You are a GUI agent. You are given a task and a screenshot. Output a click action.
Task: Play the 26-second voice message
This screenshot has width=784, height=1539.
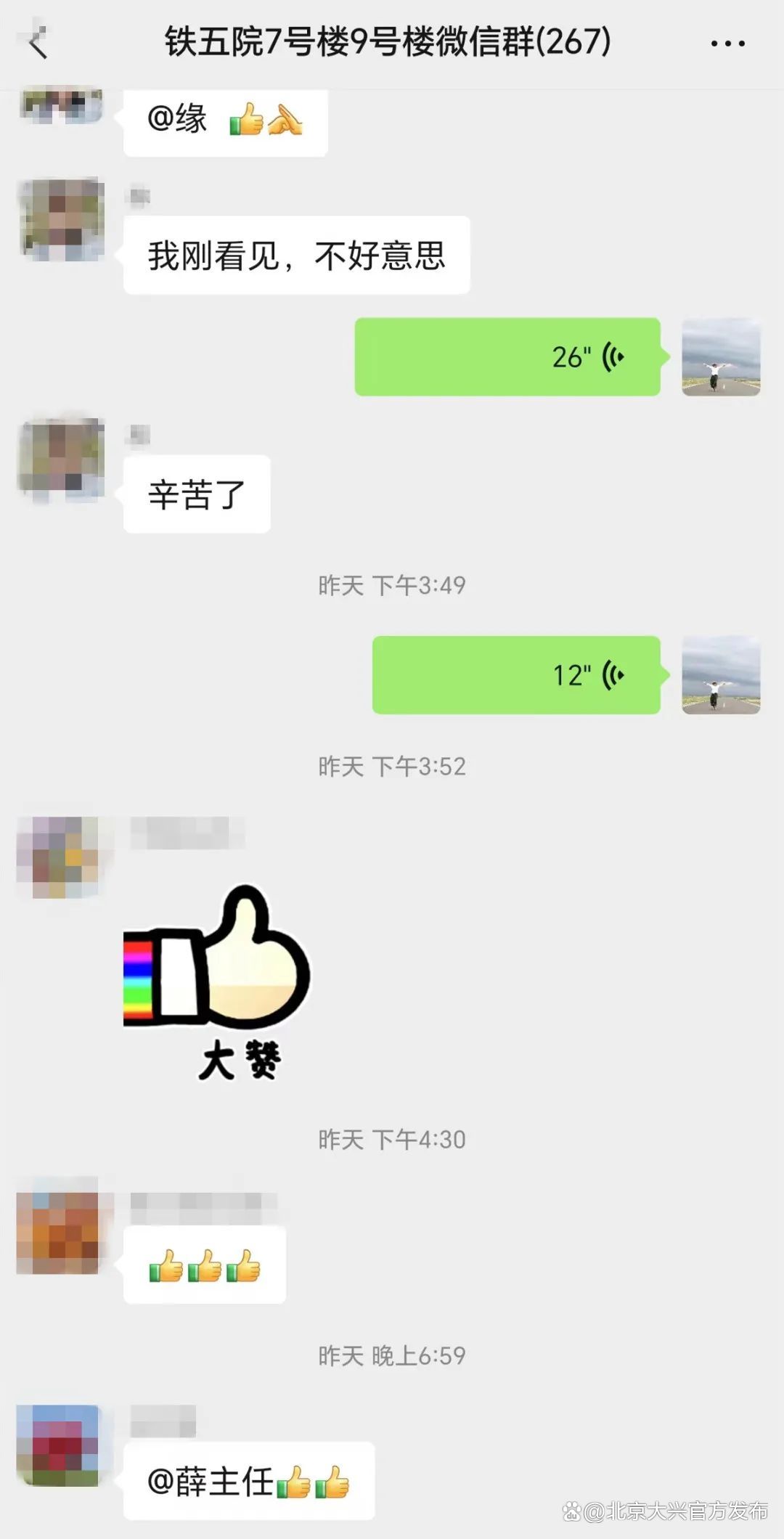coord(507,357)
